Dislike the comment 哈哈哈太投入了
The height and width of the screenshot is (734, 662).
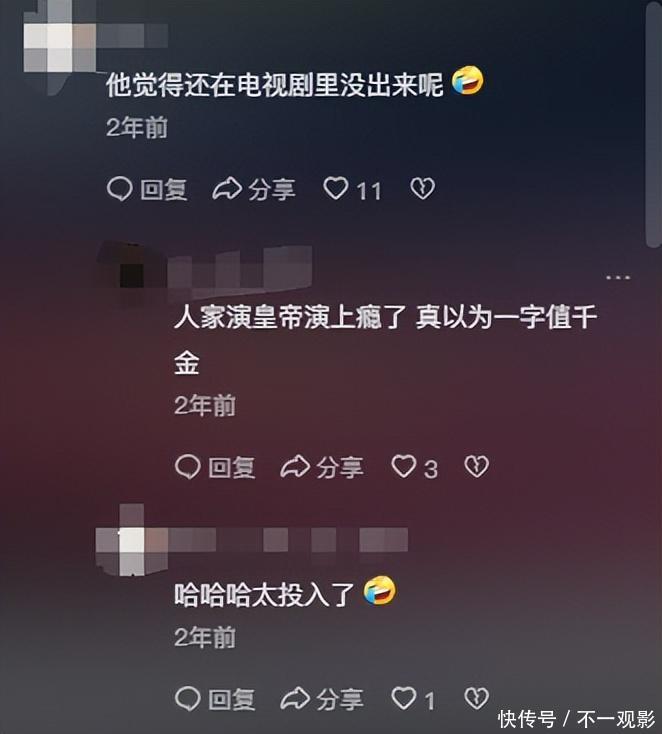[477, 698]
